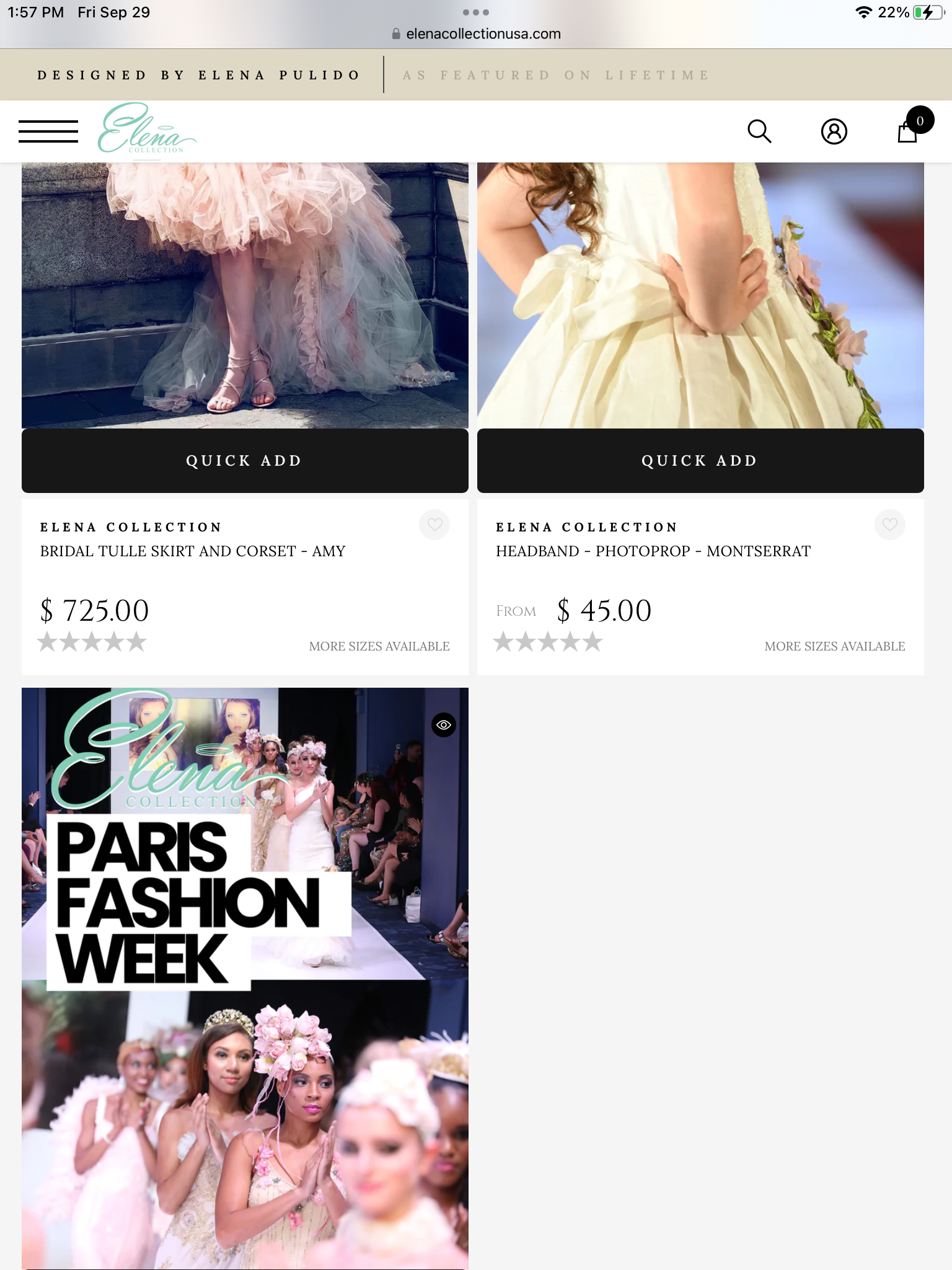Quick add the Bridal Tulle Skirt Amy
952x1270 pixels.
[x=245, y=461]
